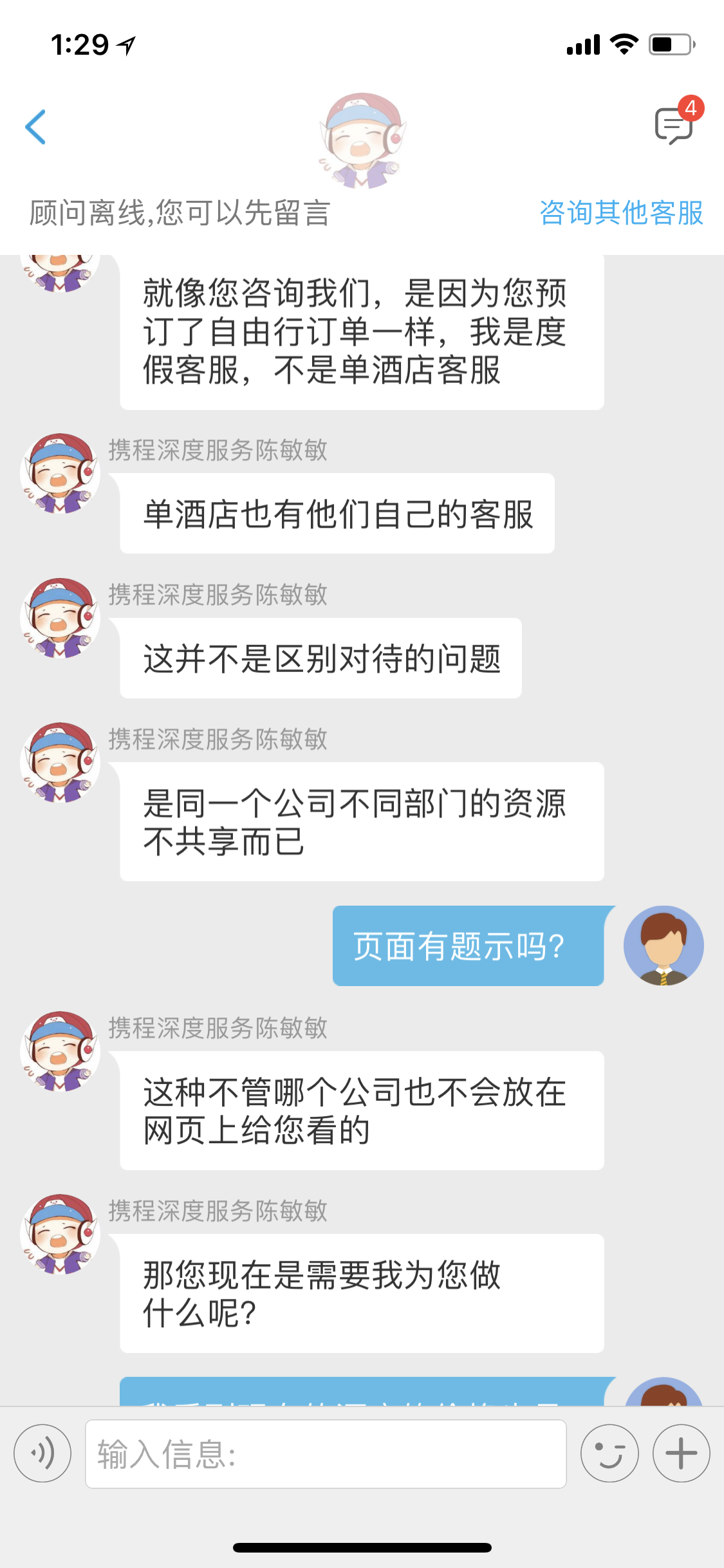Open the emoji picker
Screen dimensions: 724x1568
pyautogui.click(x=609, y=1453)
